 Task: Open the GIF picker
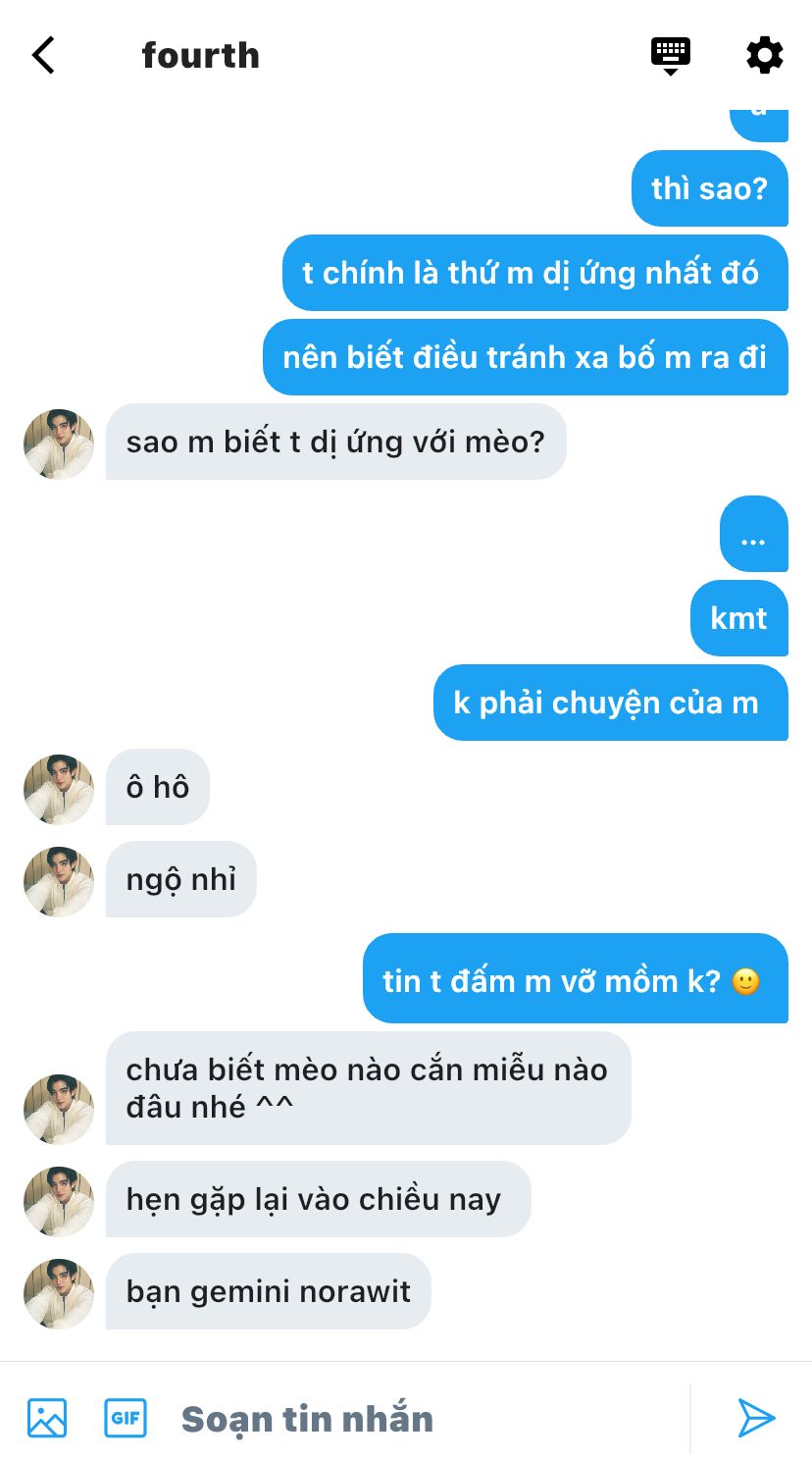126,1418
